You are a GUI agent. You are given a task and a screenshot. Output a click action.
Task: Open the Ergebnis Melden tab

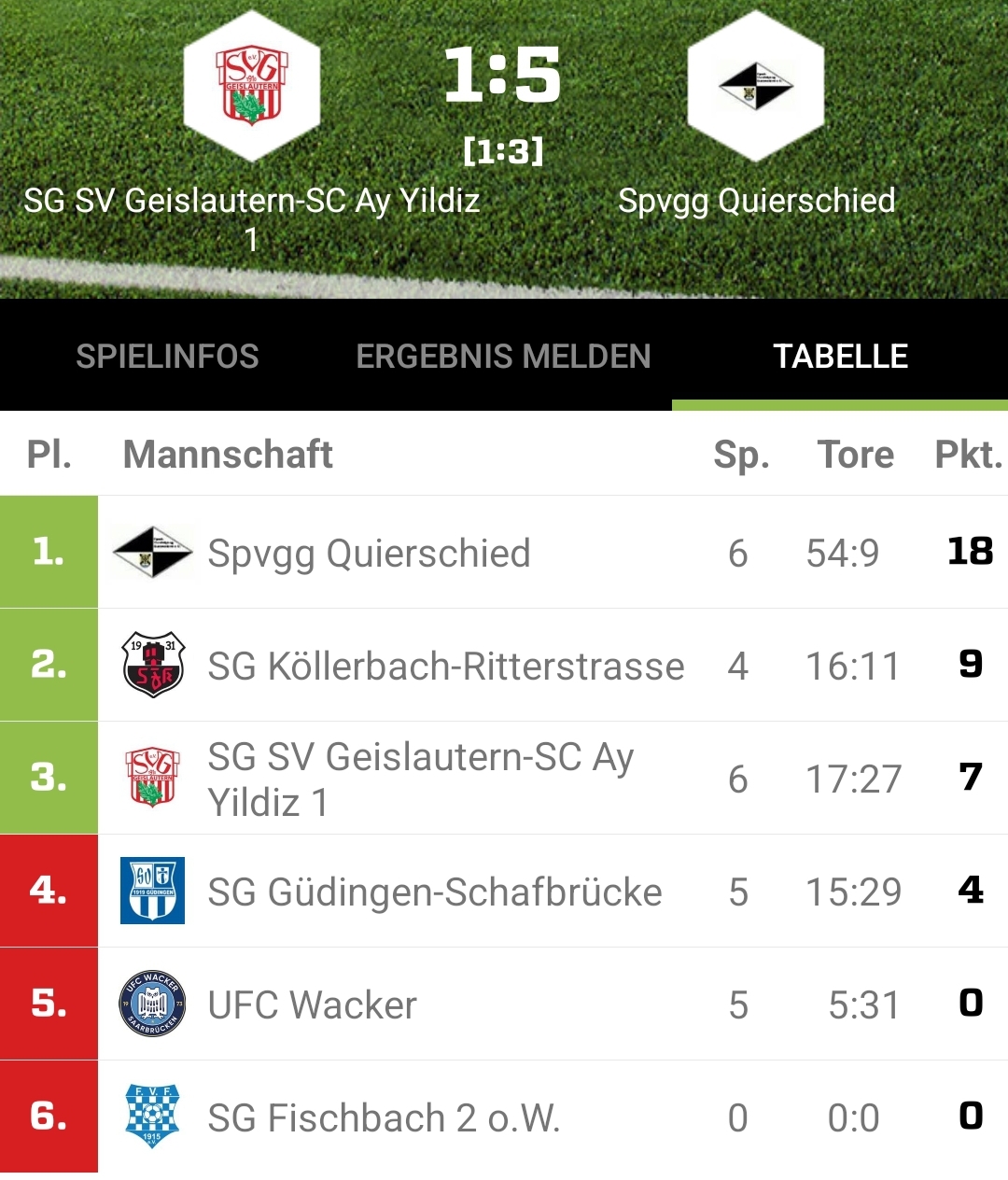click(503, 357)
